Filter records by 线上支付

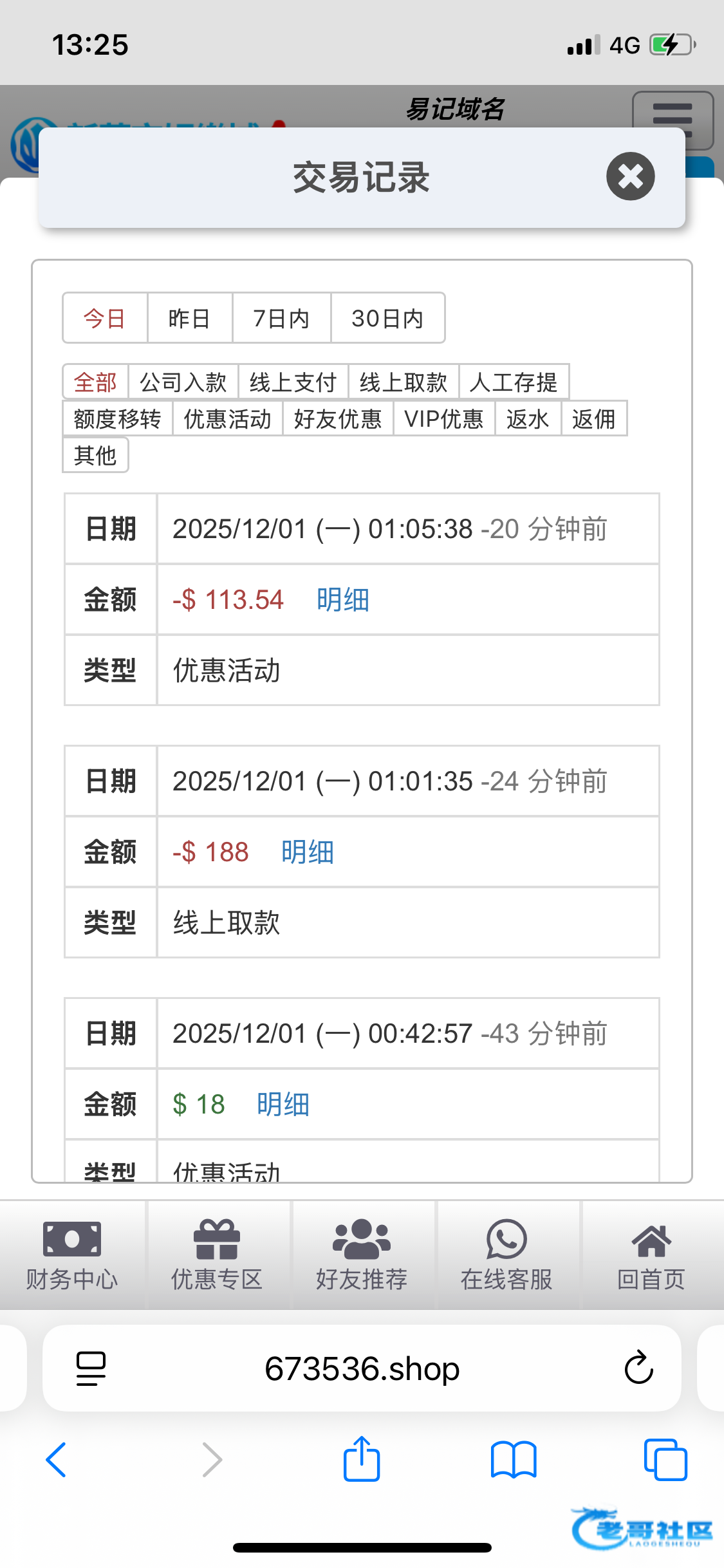tap(293, 382)
